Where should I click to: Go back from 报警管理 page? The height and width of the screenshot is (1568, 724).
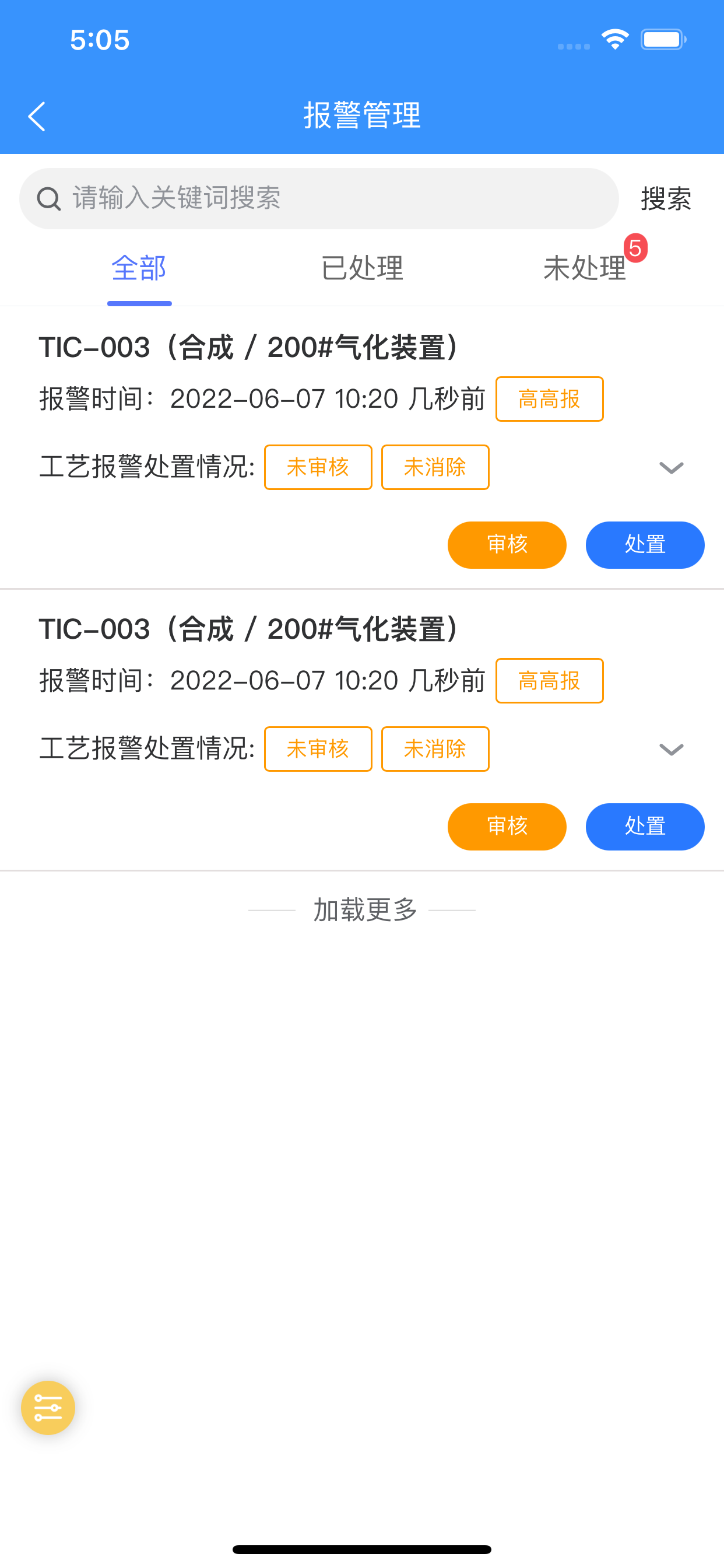pos(37,116)
